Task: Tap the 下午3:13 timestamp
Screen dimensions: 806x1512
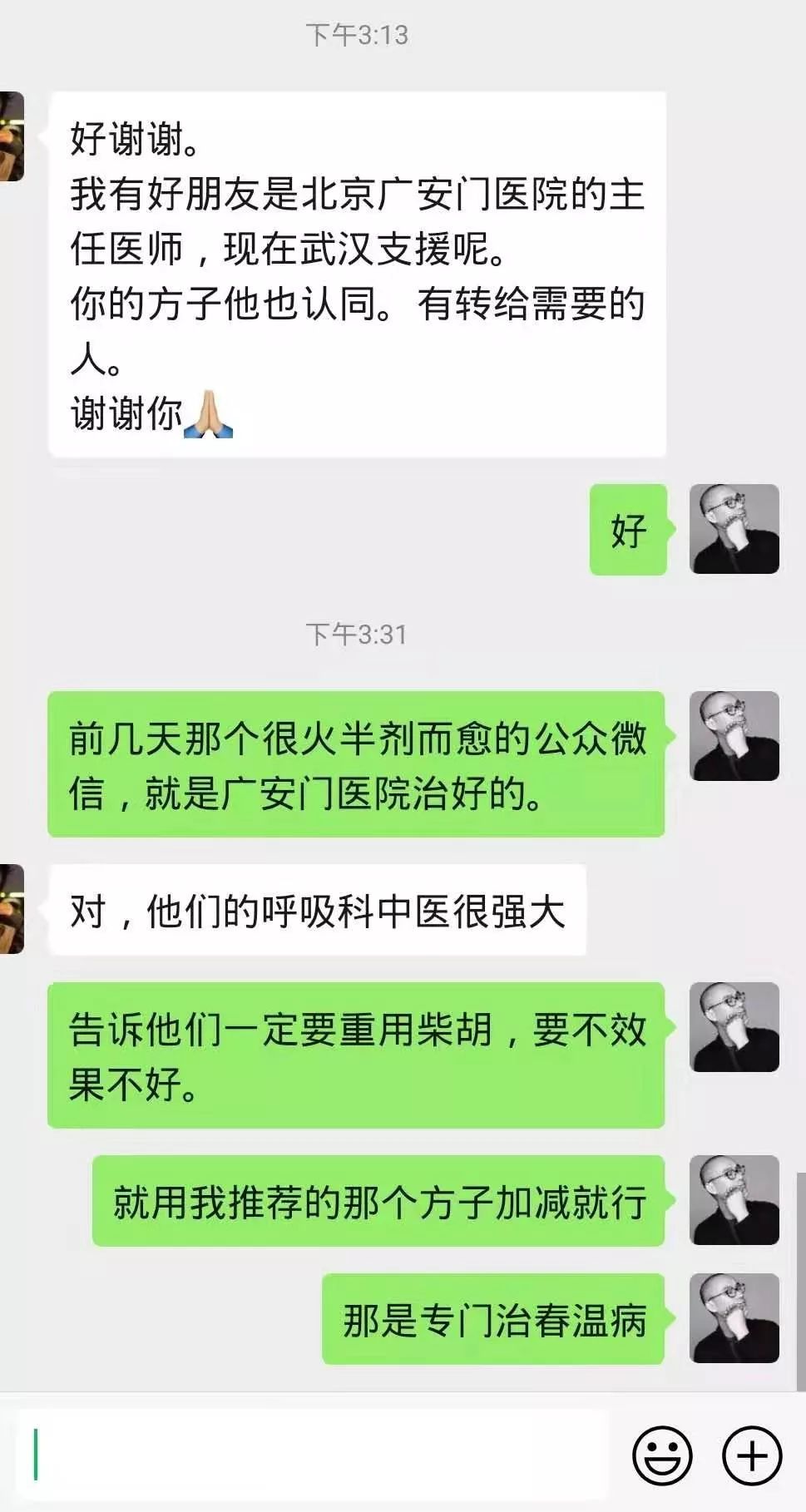Action: point(357,35)
